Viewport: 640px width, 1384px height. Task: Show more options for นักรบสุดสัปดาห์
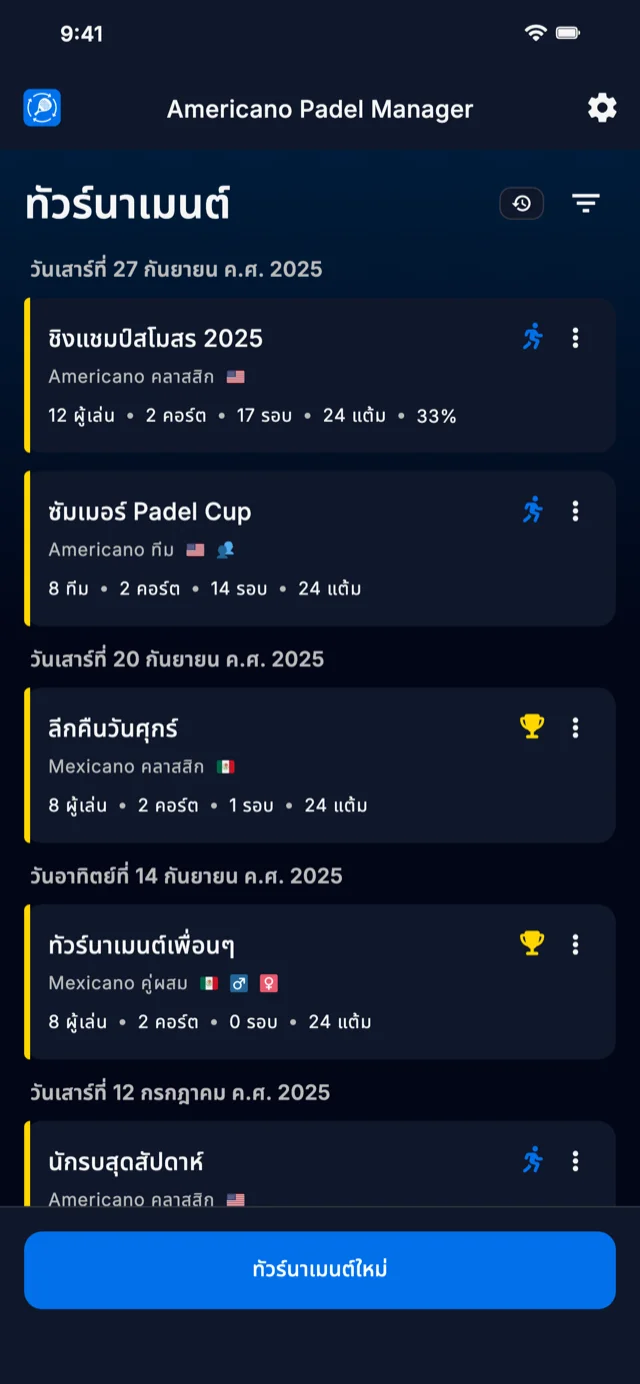[575, 1161]
